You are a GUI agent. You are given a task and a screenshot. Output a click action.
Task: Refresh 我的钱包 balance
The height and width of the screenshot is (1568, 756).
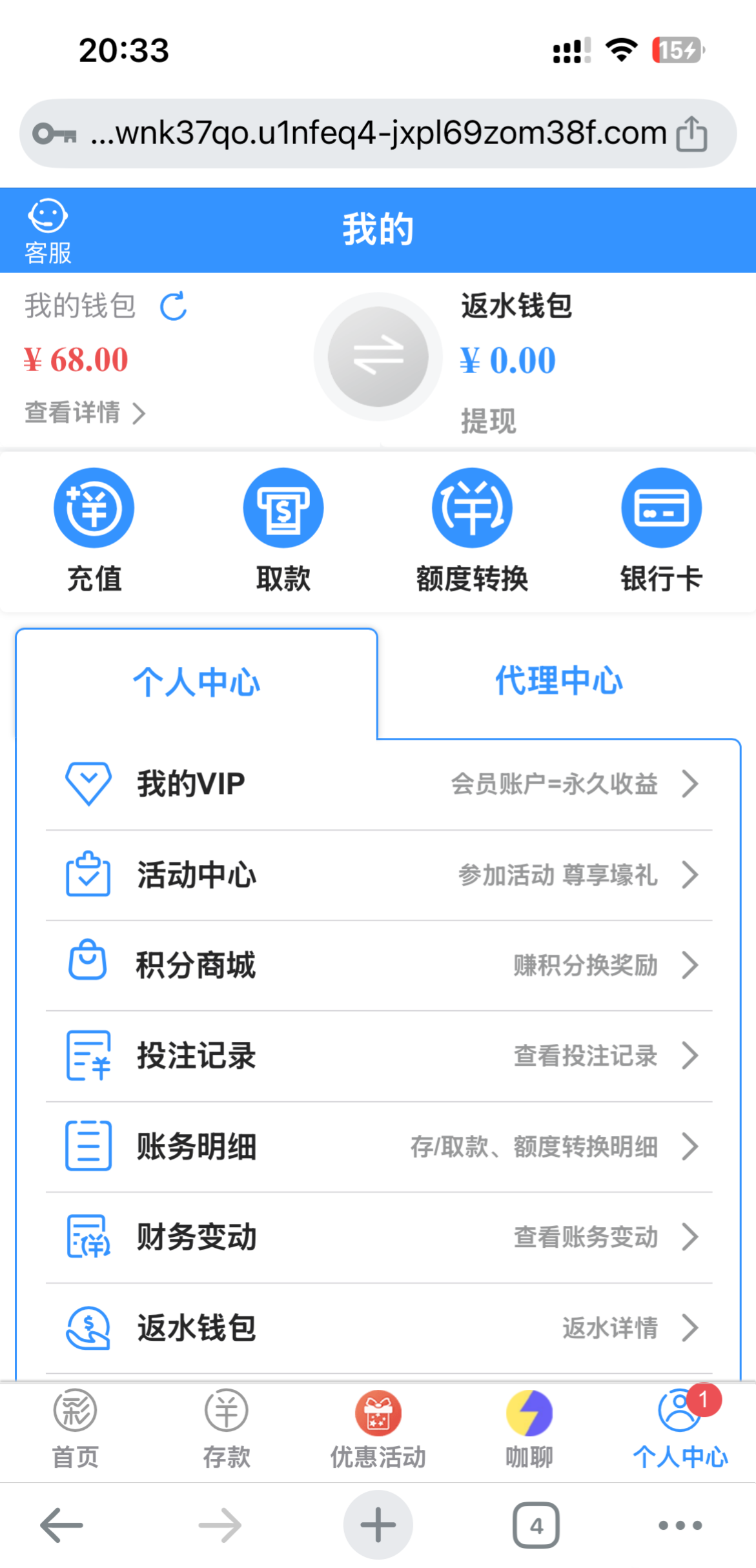point(173,307)
